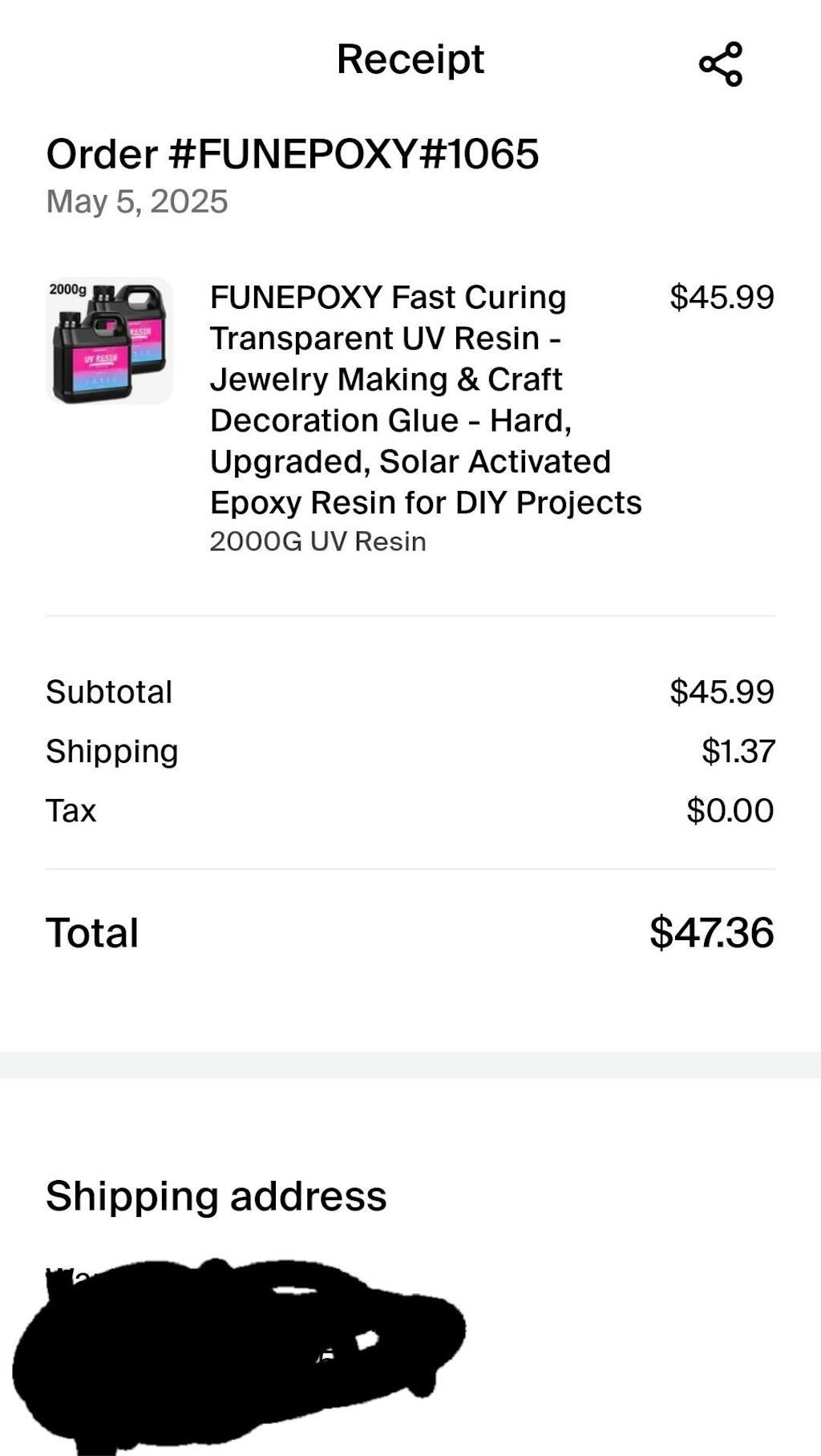
Task: Share this receipt
Action: tap(720, 64)
